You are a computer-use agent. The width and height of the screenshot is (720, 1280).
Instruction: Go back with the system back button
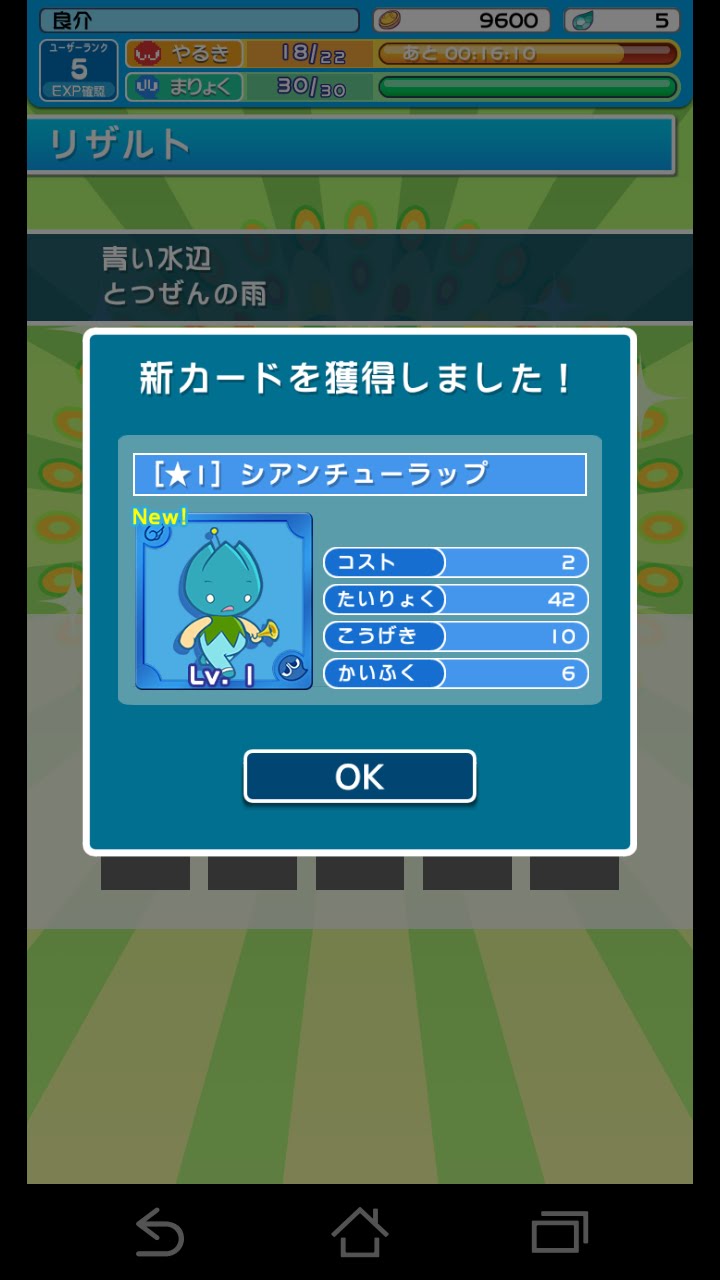(160, 1232)
